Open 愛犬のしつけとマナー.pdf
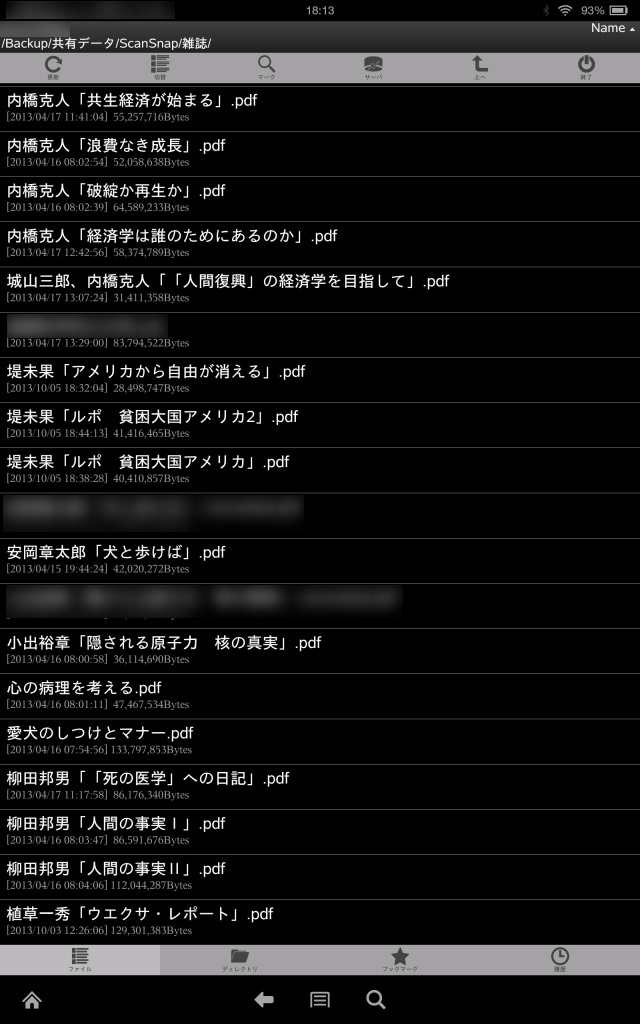640x1024 pixels. pyautogui.click(x=320, y=741)
